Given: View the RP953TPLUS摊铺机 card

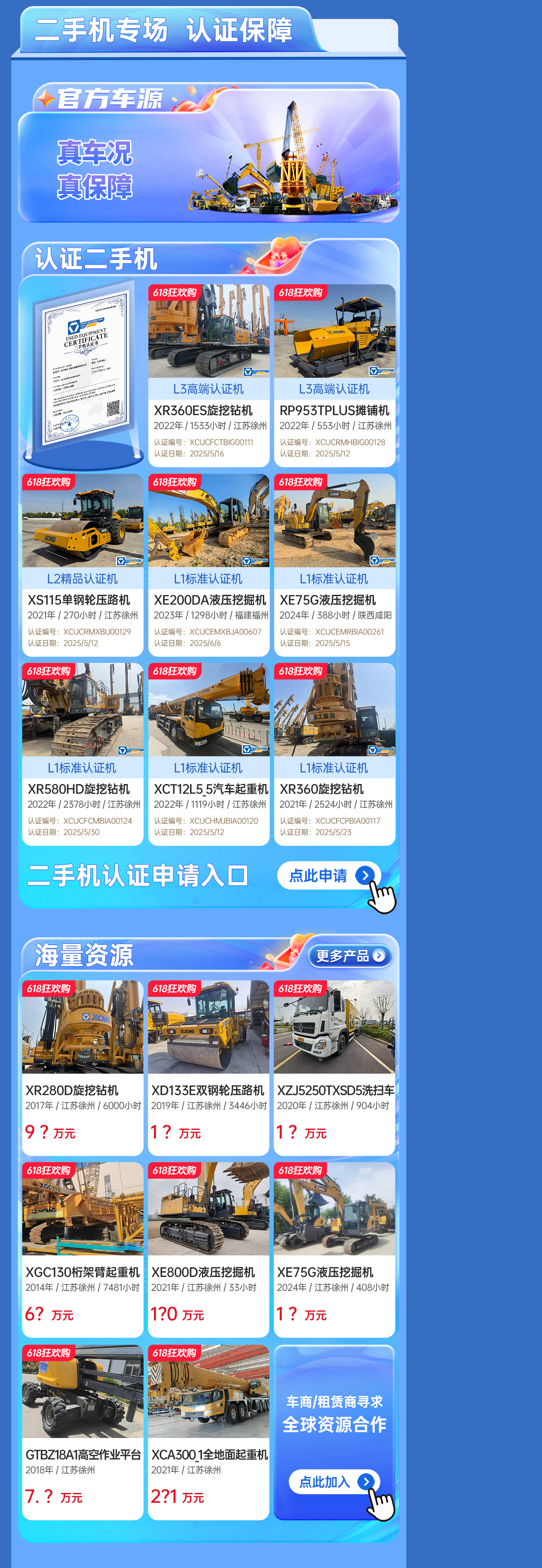Looking at the screenshot, I should 334,375.
